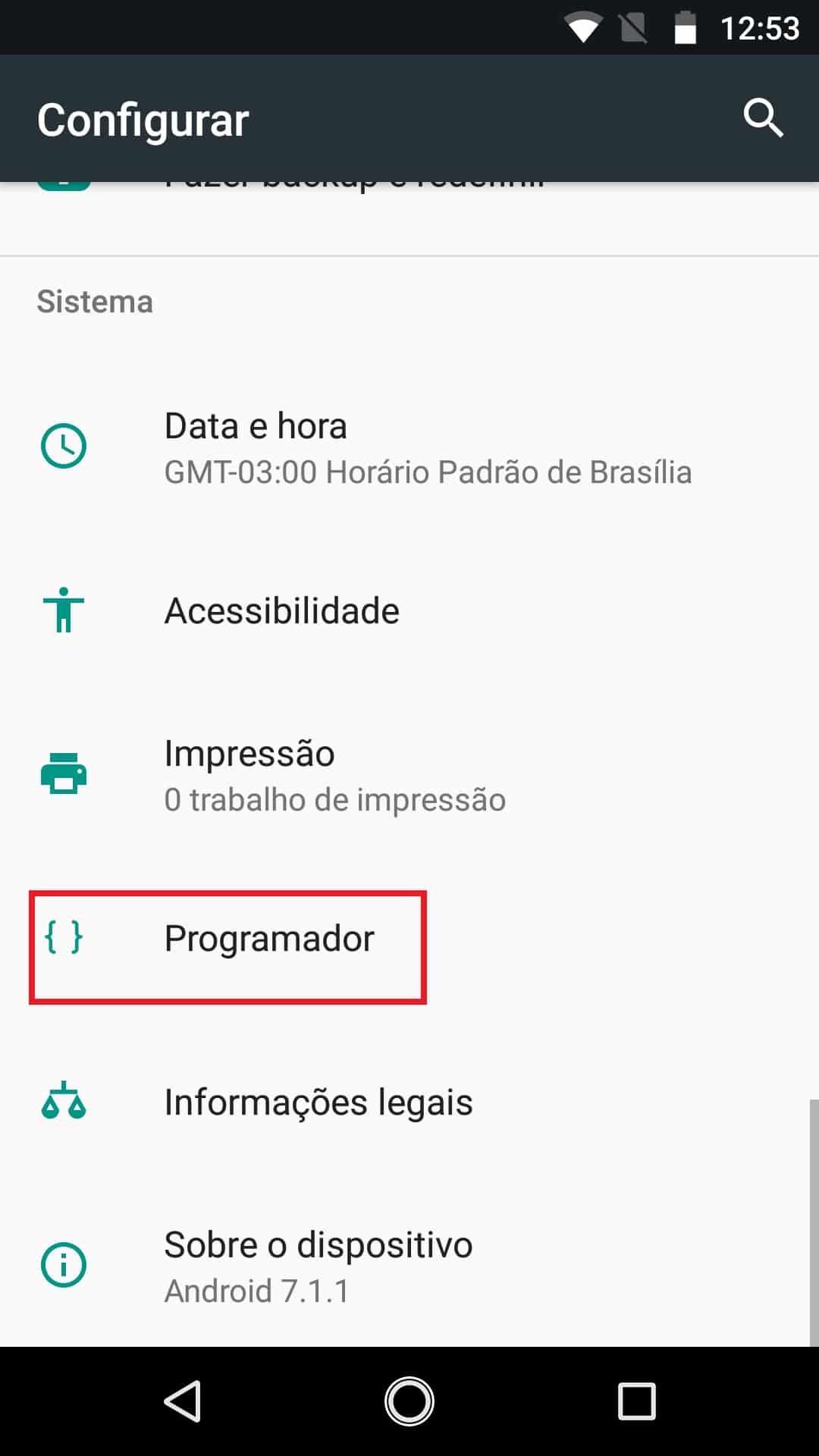Tap the Programador braces icon
This screenshot has height=1456, width=819.
pyautogui.click(x=64, y=939)
